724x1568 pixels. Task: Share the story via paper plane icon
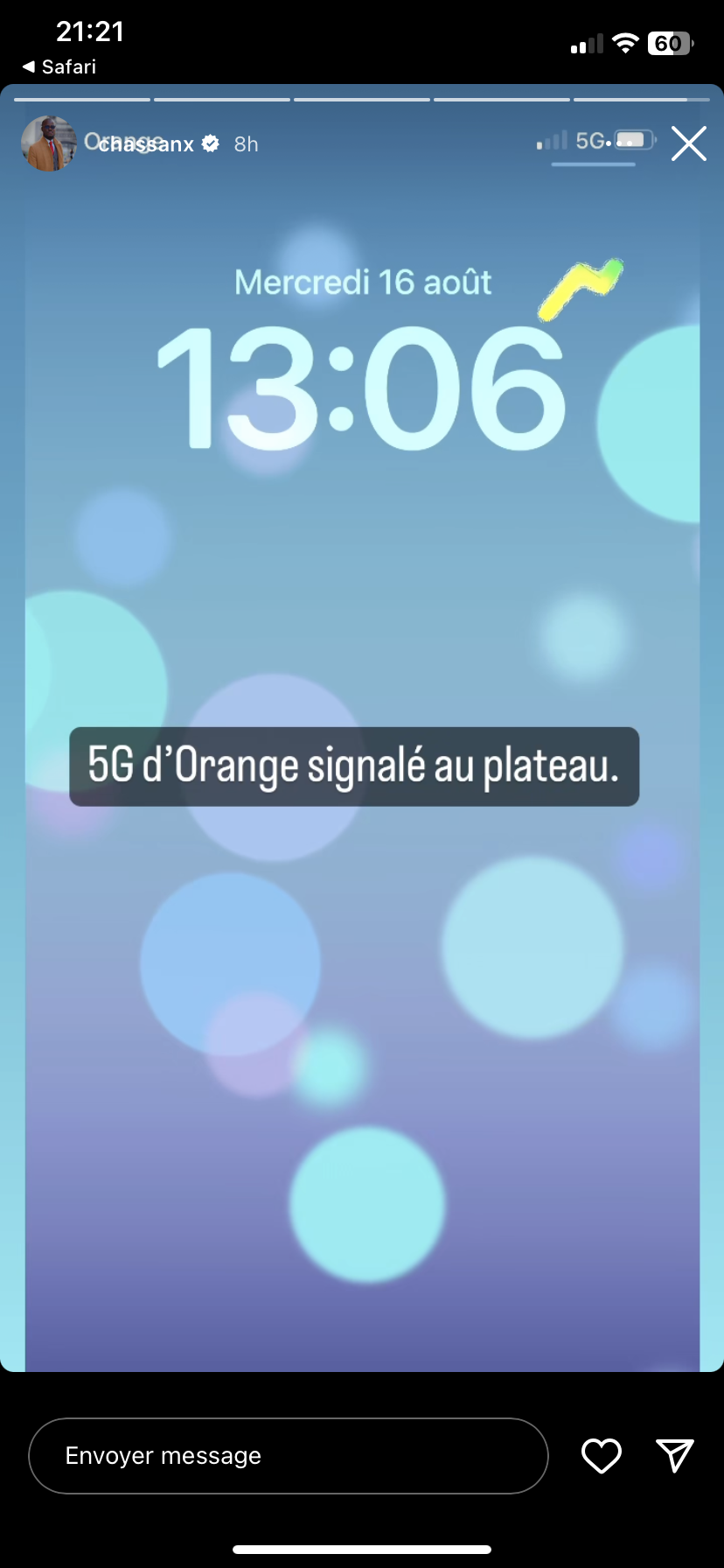point(674,1455)
